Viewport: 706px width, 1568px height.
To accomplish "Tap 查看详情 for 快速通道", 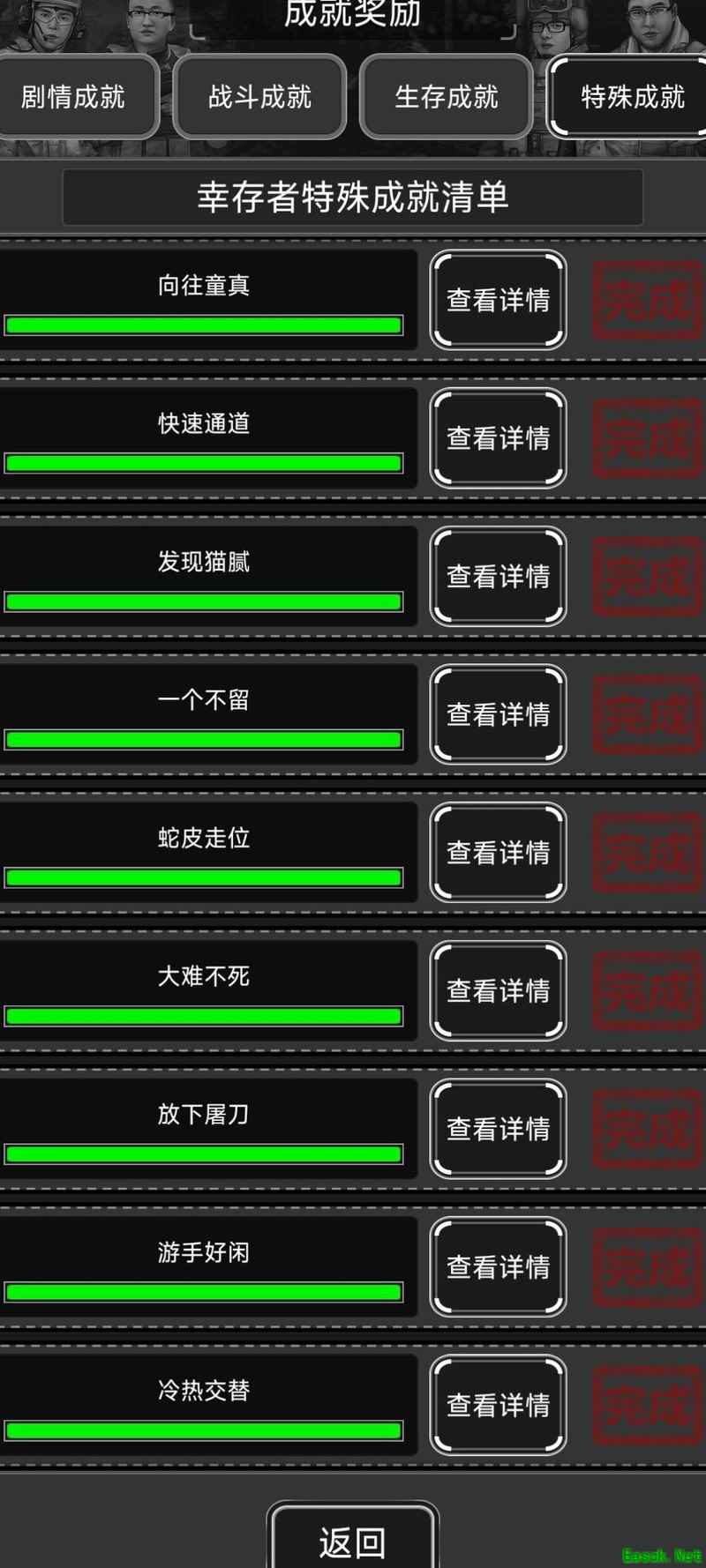I will coord(498,438).
